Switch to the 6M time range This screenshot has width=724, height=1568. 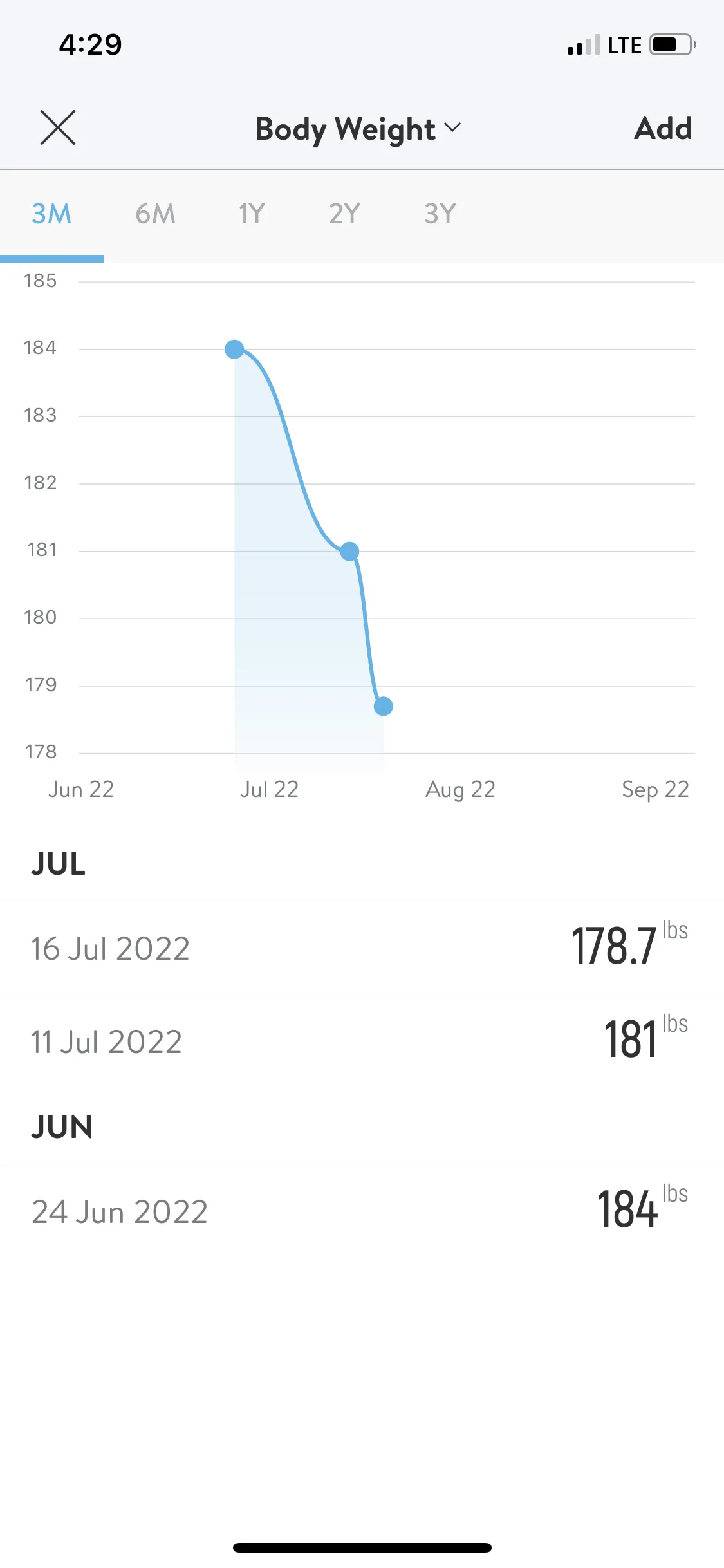click(155, 214)
